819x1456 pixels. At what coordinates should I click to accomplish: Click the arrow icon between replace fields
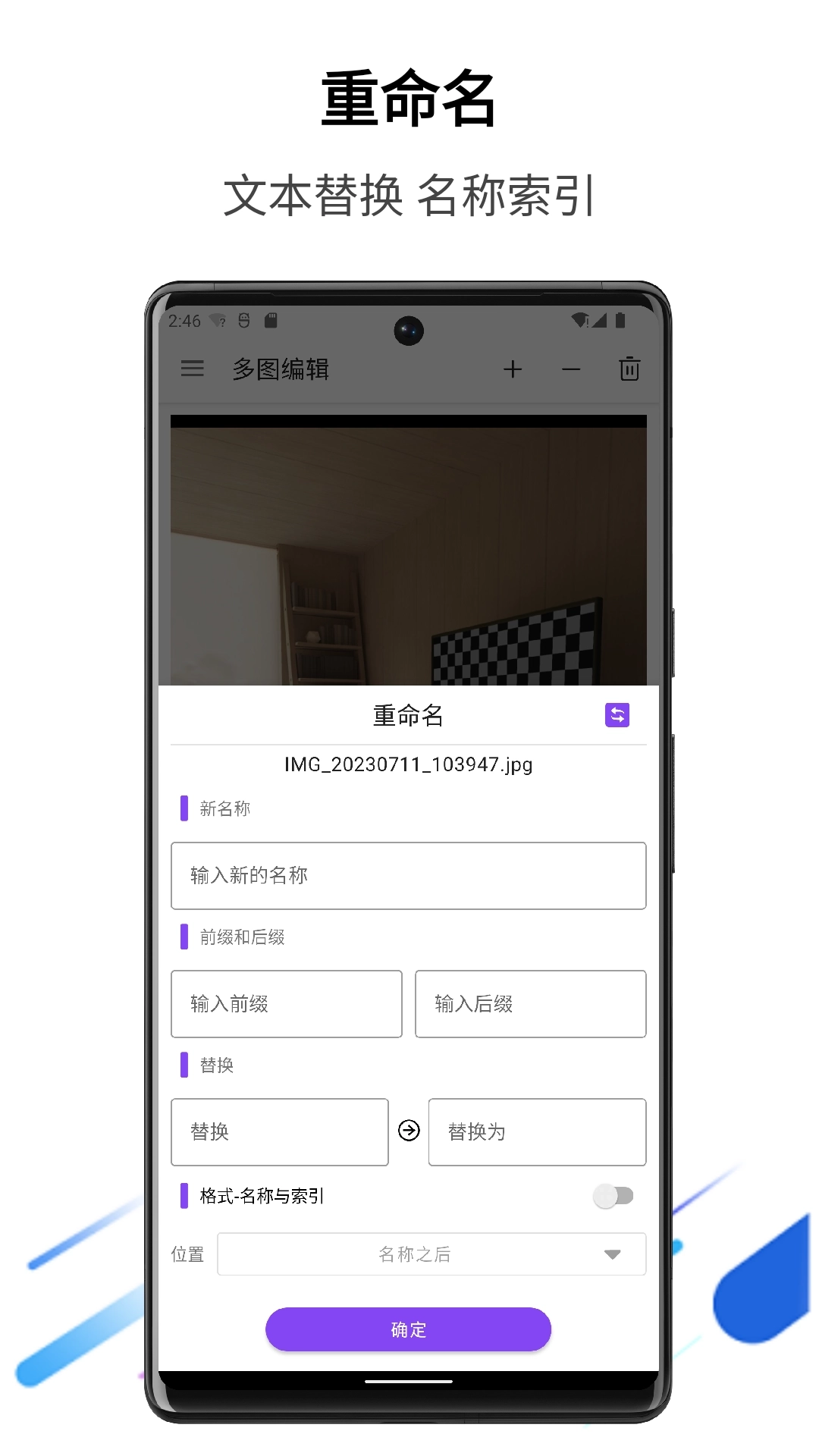tap(409, 1131)
